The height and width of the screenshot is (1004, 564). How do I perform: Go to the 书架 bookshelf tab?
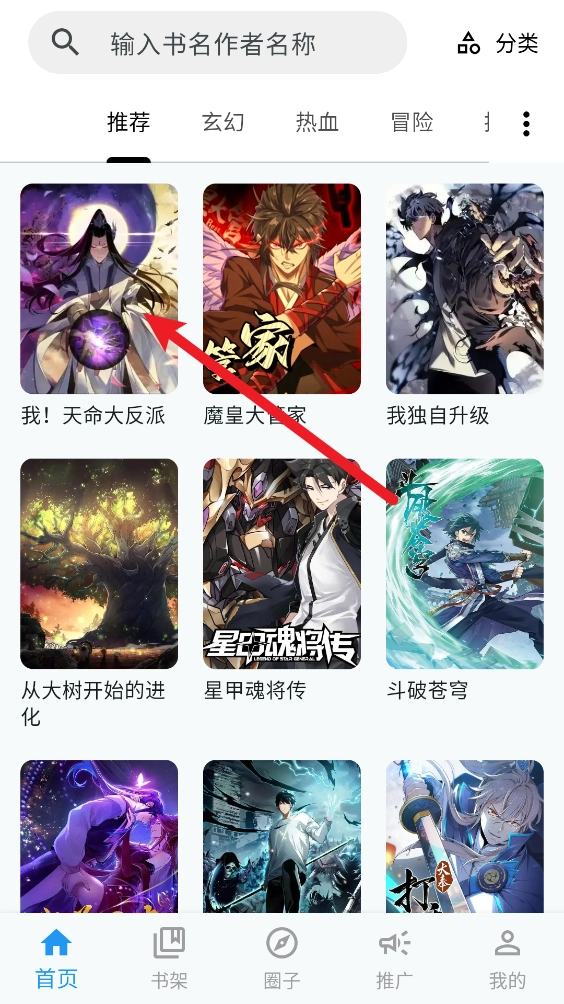(x=169, y=959)
